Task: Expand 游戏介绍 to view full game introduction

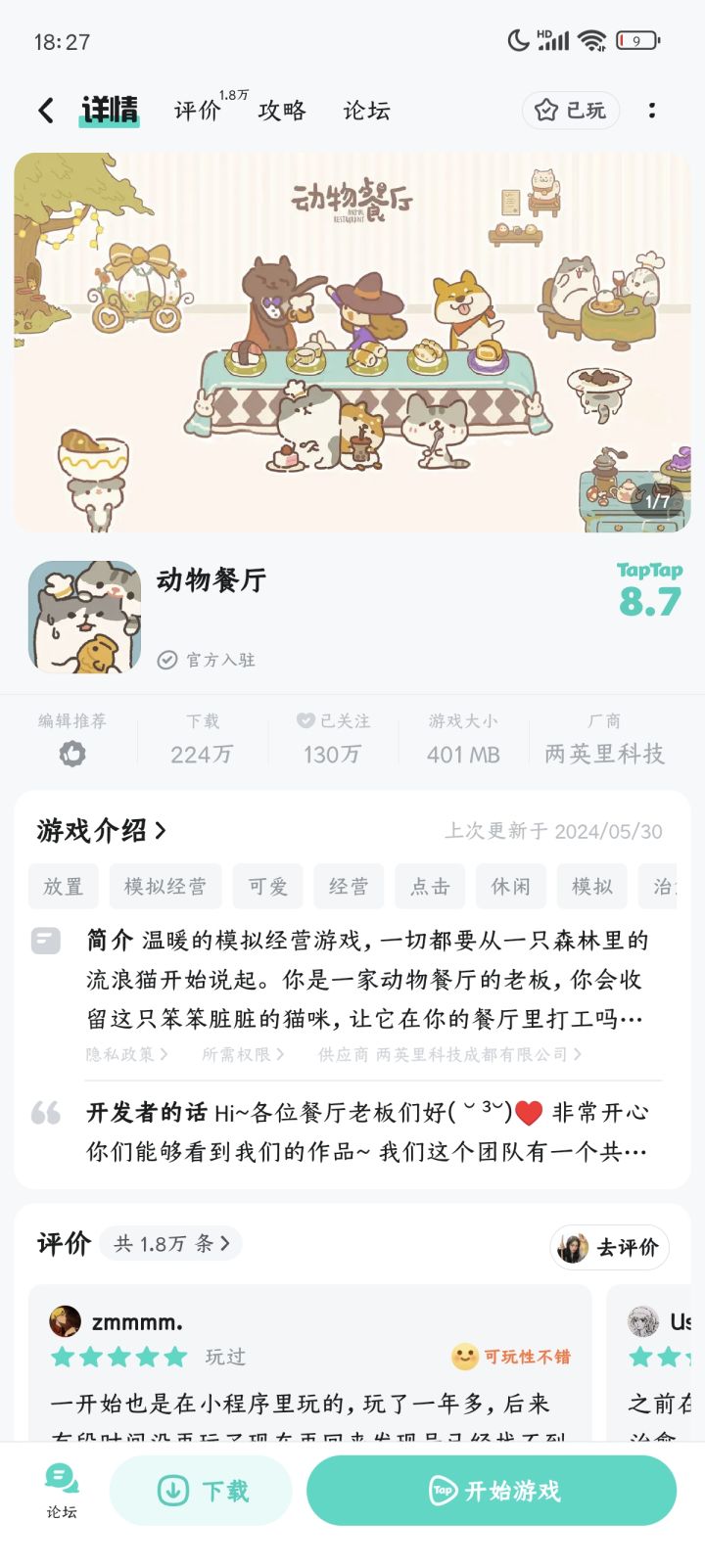Action: pyautogui.click(x=97, y=830)
